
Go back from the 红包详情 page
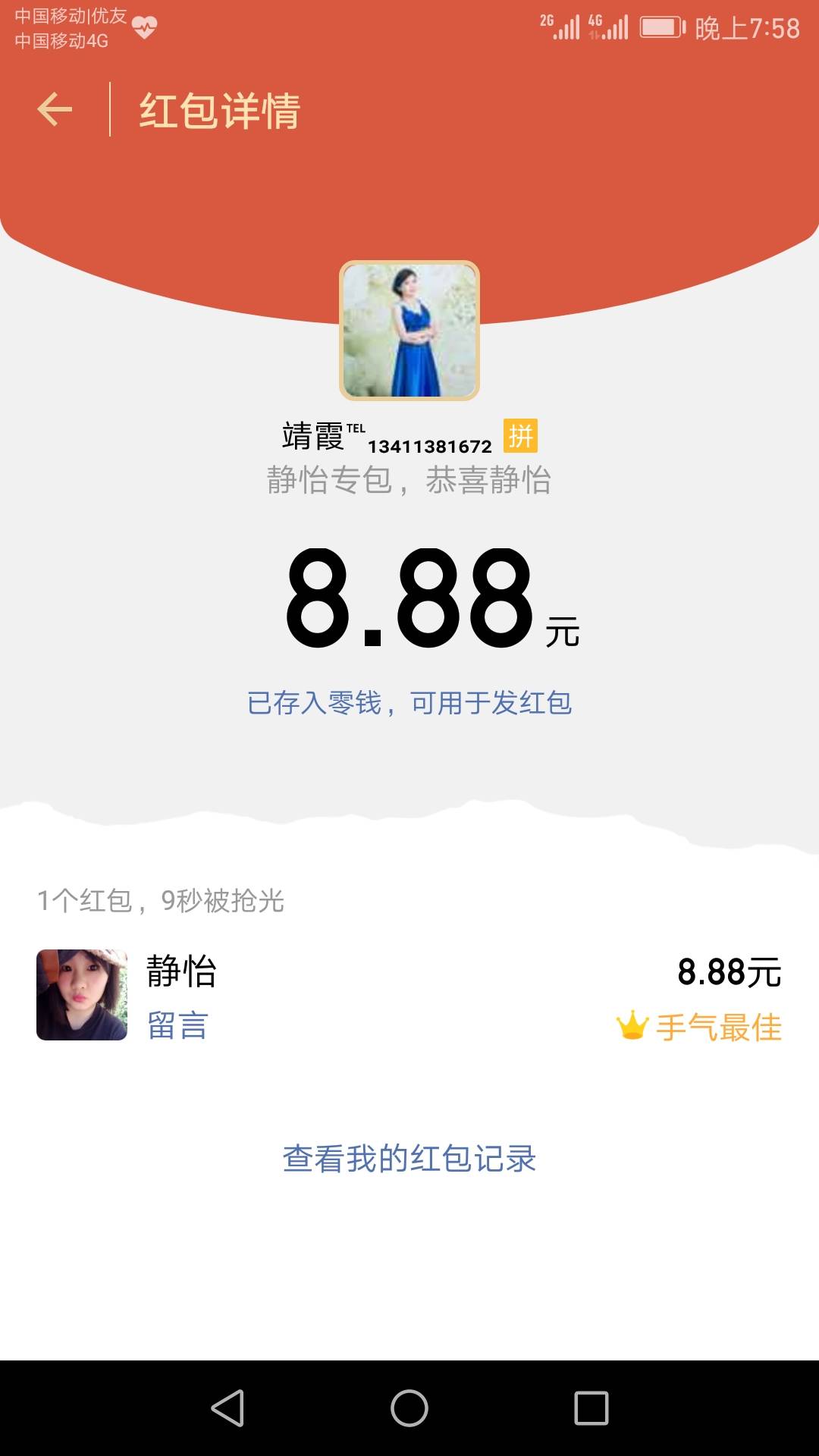pyautogui.click(x=55, y=110)
